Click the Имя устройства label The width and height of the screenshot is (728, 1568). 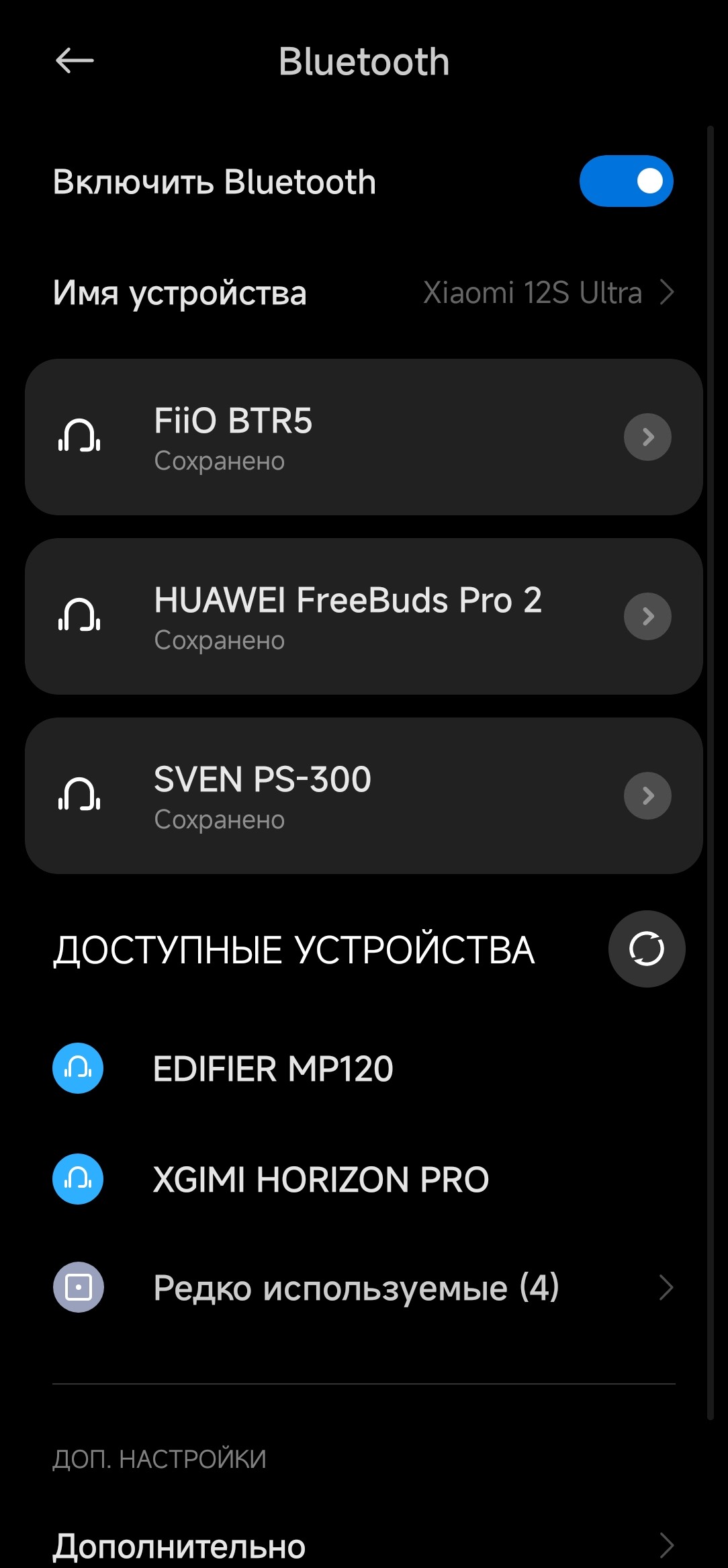coord(179,293)
